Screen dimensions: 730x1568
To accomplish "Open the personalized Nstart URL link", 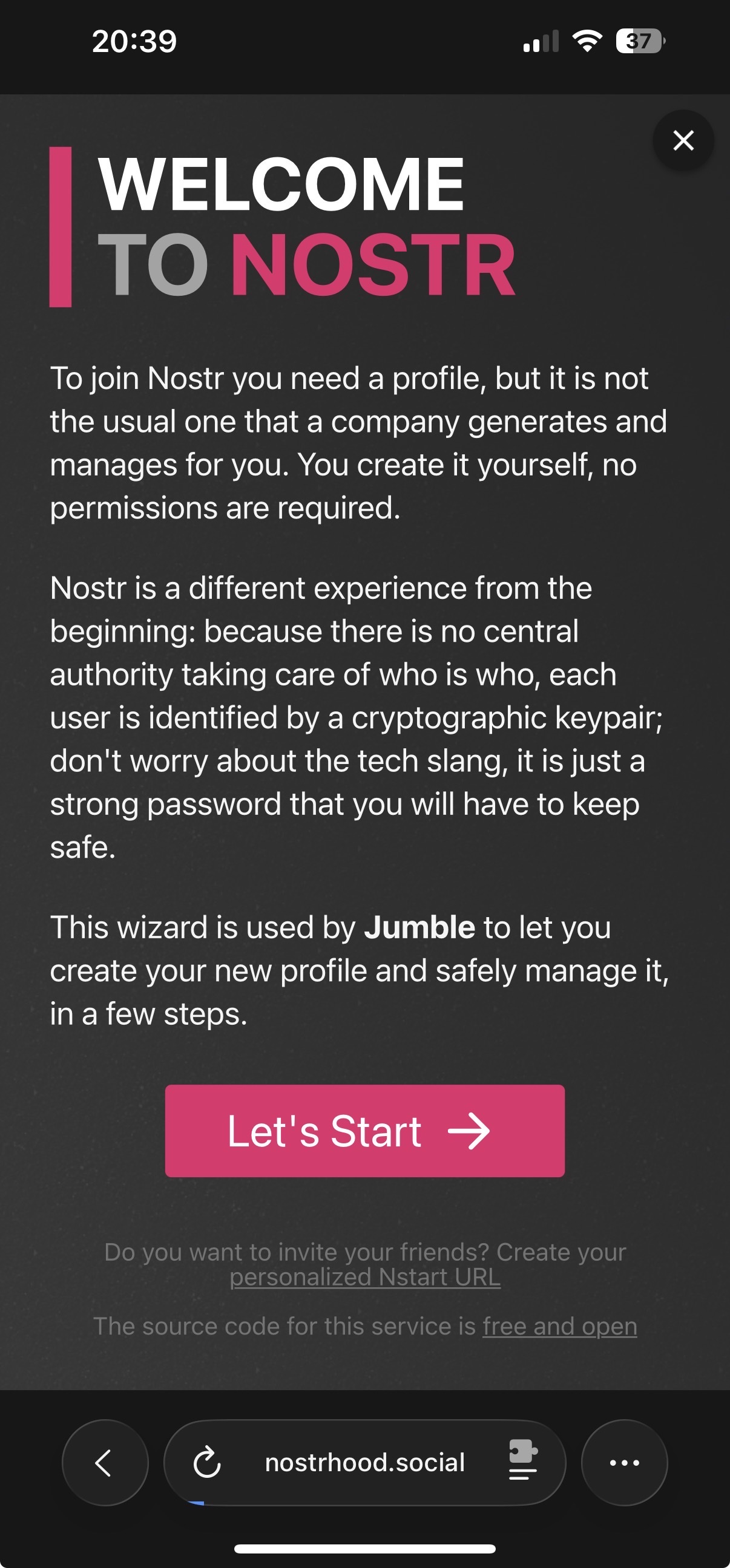I will 364,1277.
